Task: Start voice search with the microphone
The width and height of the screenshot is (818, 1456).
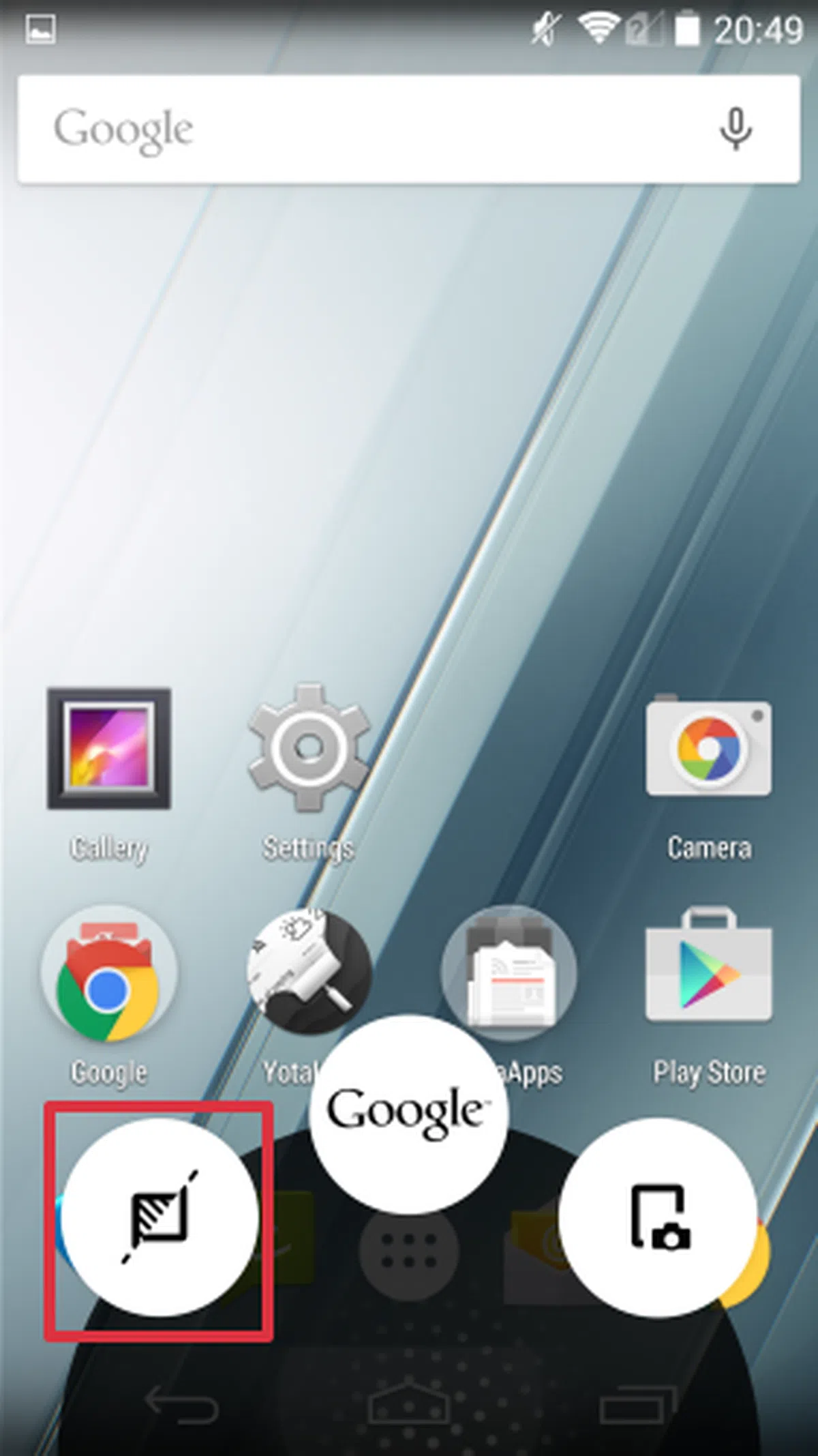Action: (736, 128)
